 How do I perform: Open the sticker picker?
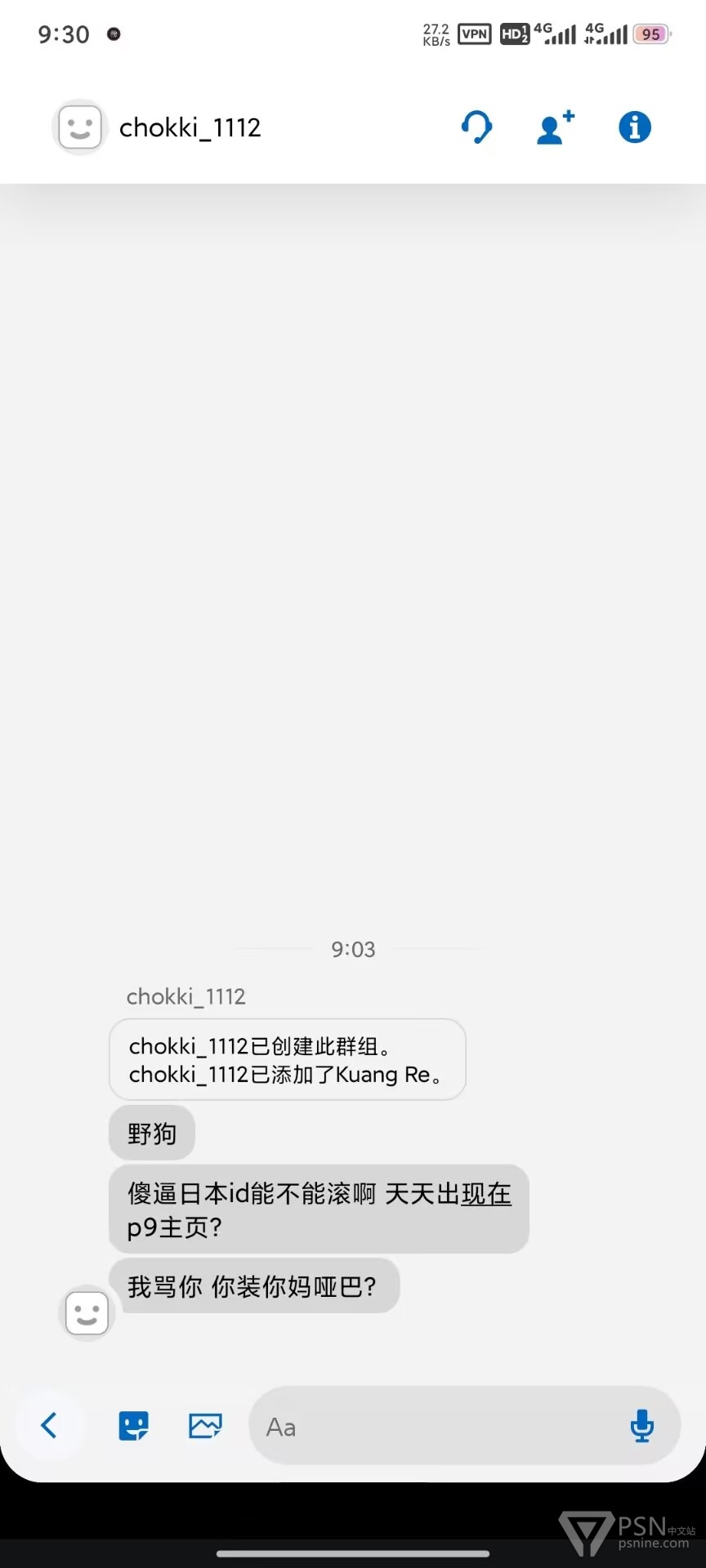(x=134, y=1426)
